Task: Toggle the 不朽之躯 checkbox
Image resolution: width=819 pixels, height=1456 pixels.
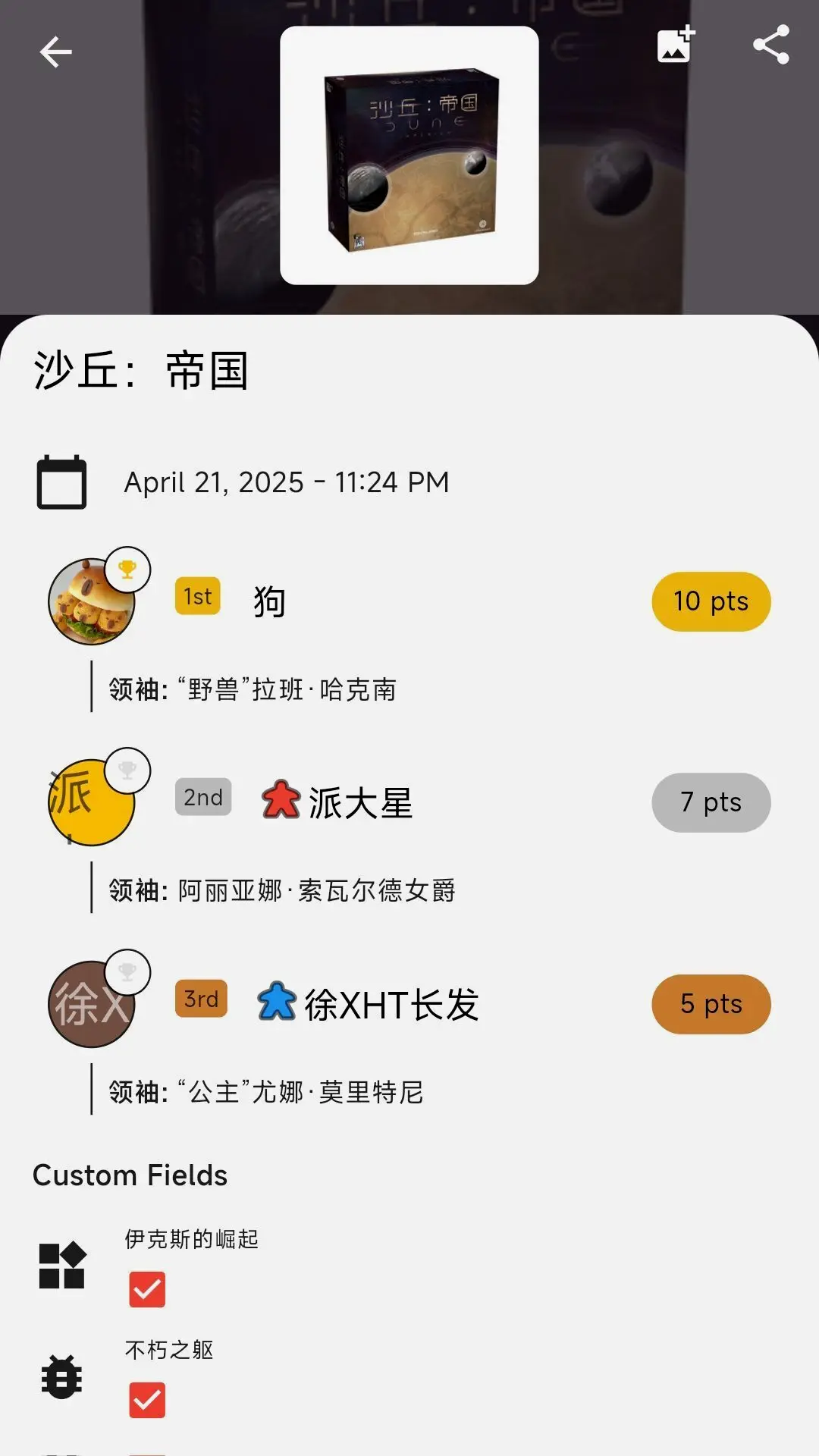Action: [147, 1400]
